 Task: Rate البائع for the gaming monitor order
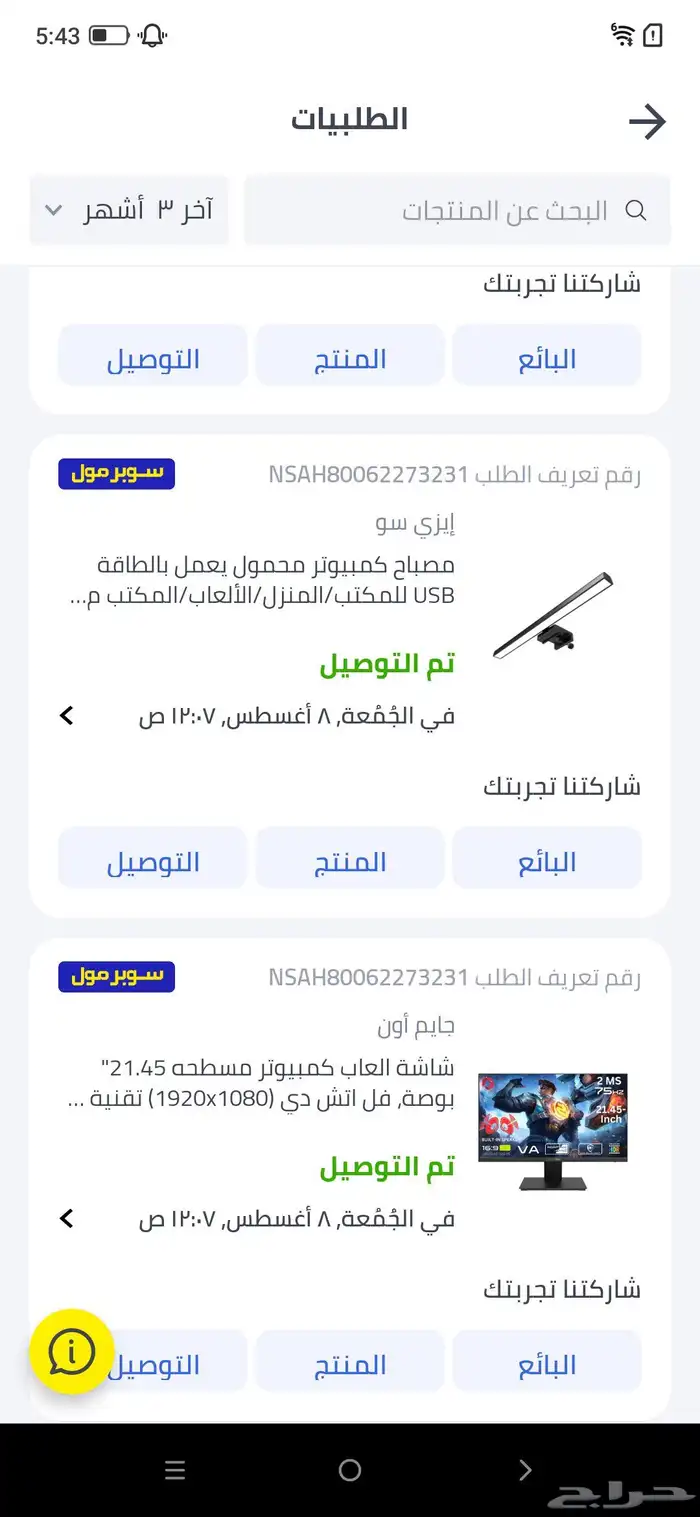pos(546,1362)
